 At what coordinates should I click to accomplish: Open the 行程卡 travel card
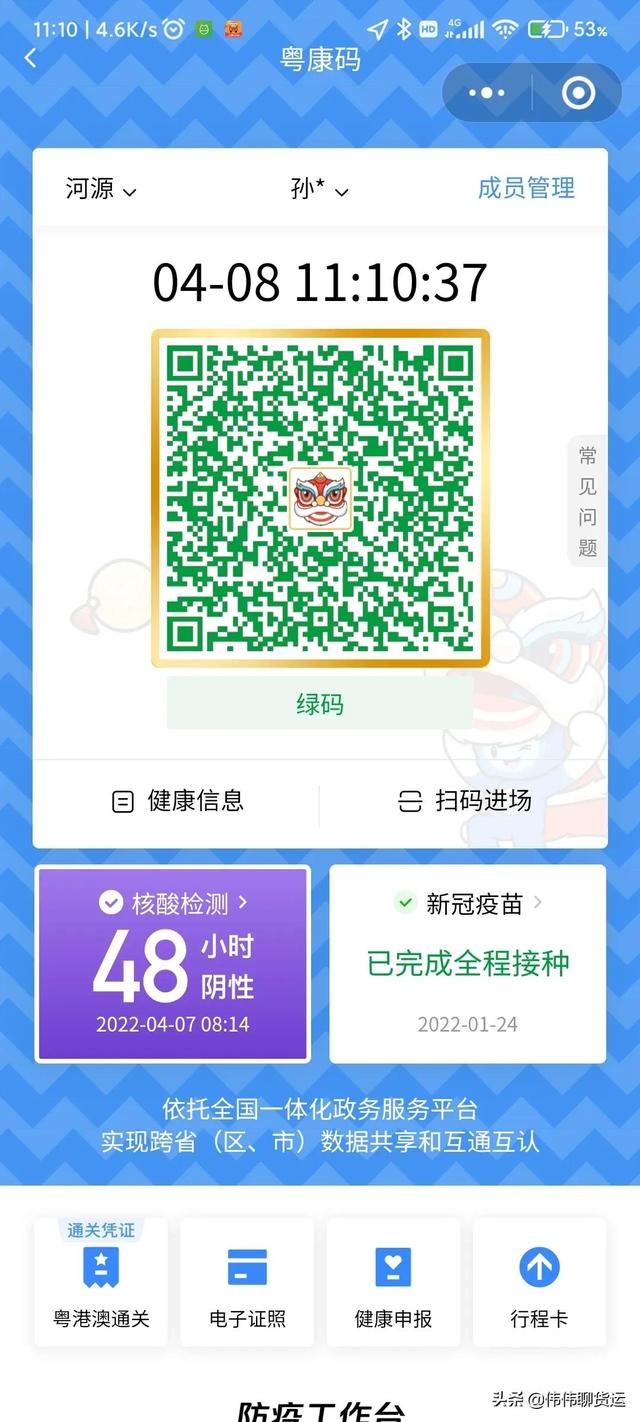(x=539, y=1281)
